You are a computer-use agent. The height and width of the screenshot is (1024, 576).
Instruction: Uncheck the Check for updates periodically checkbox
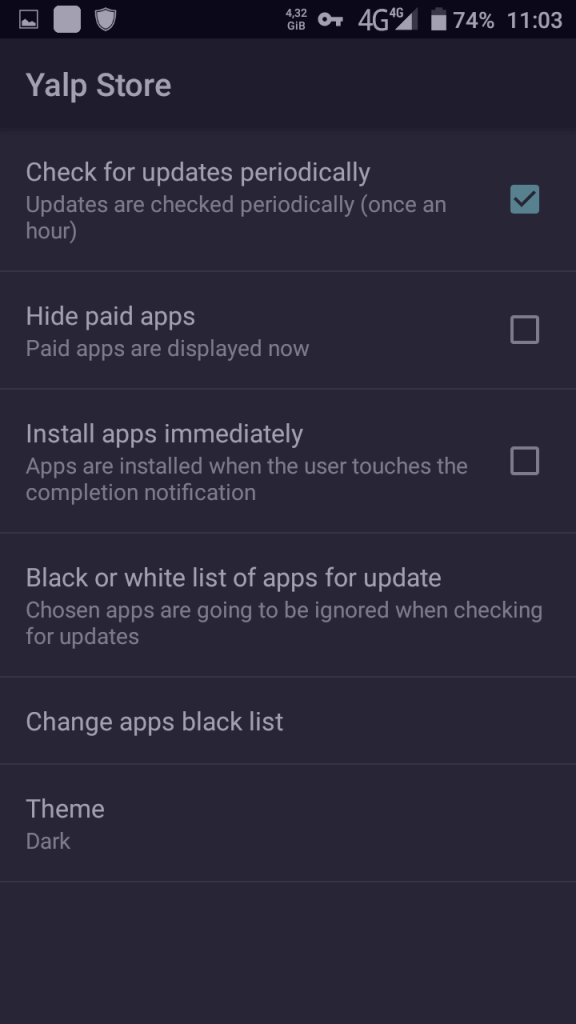tap(524, 199)
